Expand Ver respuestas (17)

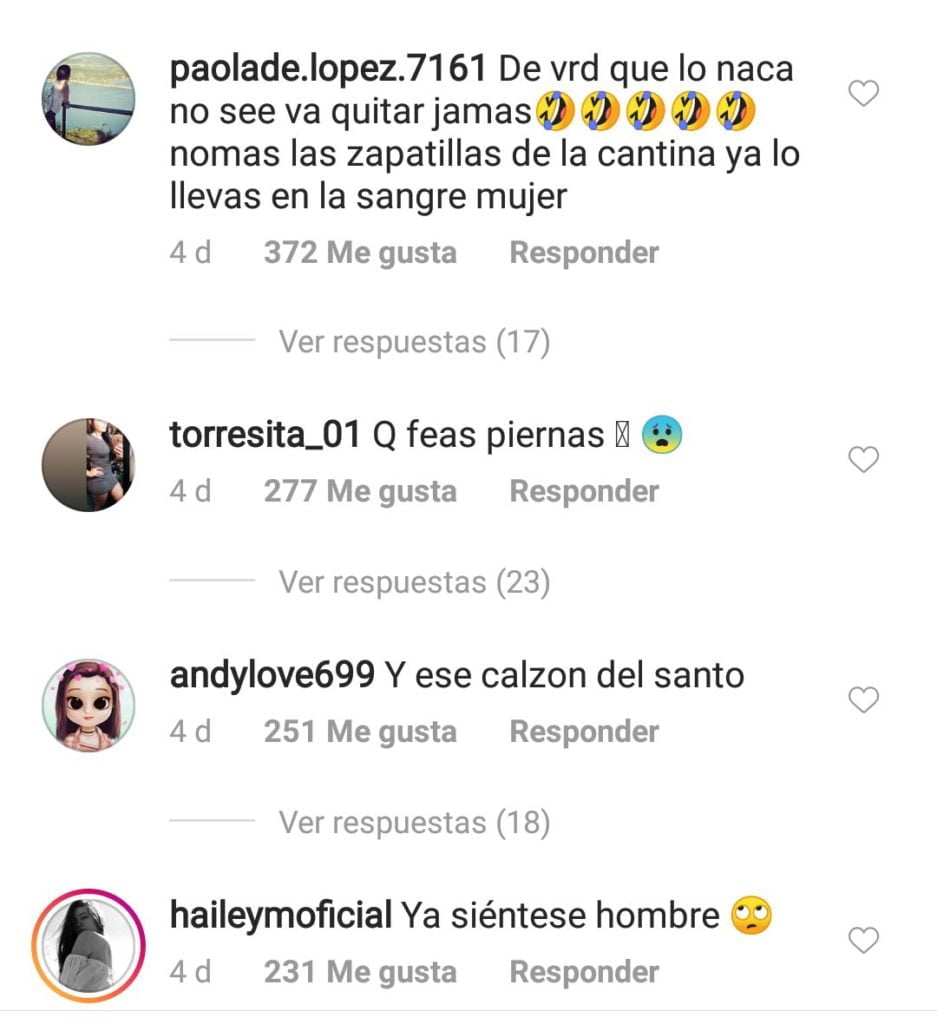[414, 342]
